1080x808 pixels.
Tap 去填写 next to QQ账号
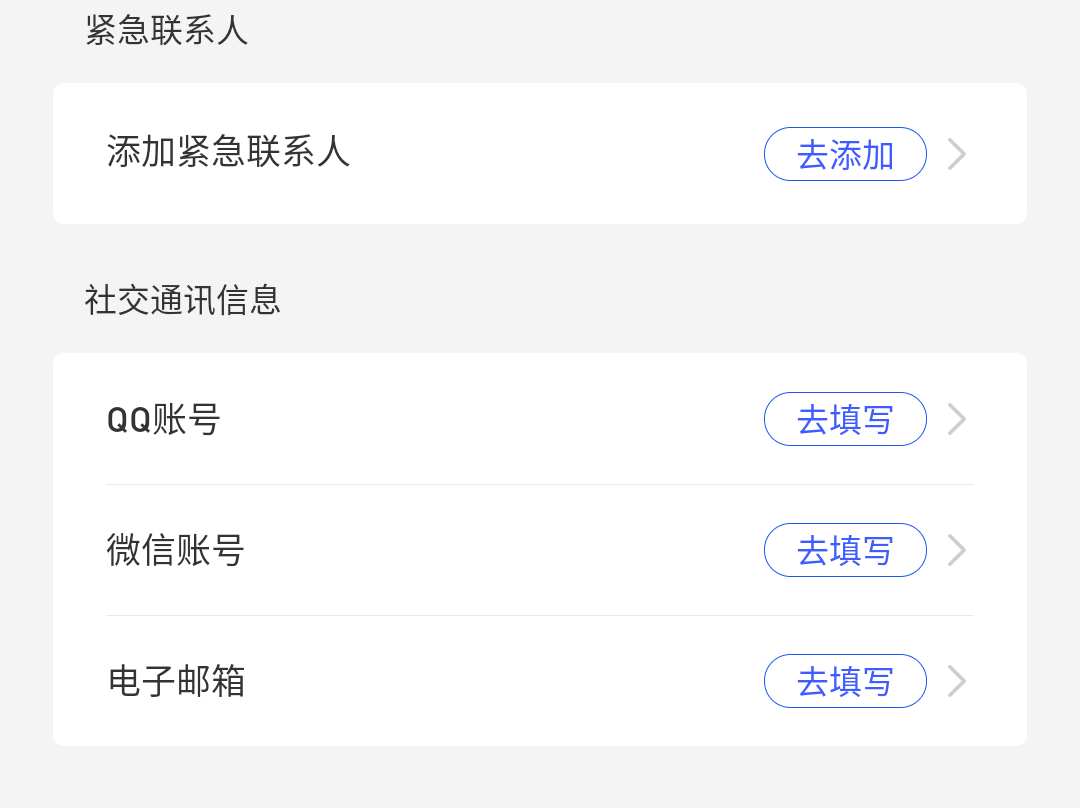[x=845, y=419]
